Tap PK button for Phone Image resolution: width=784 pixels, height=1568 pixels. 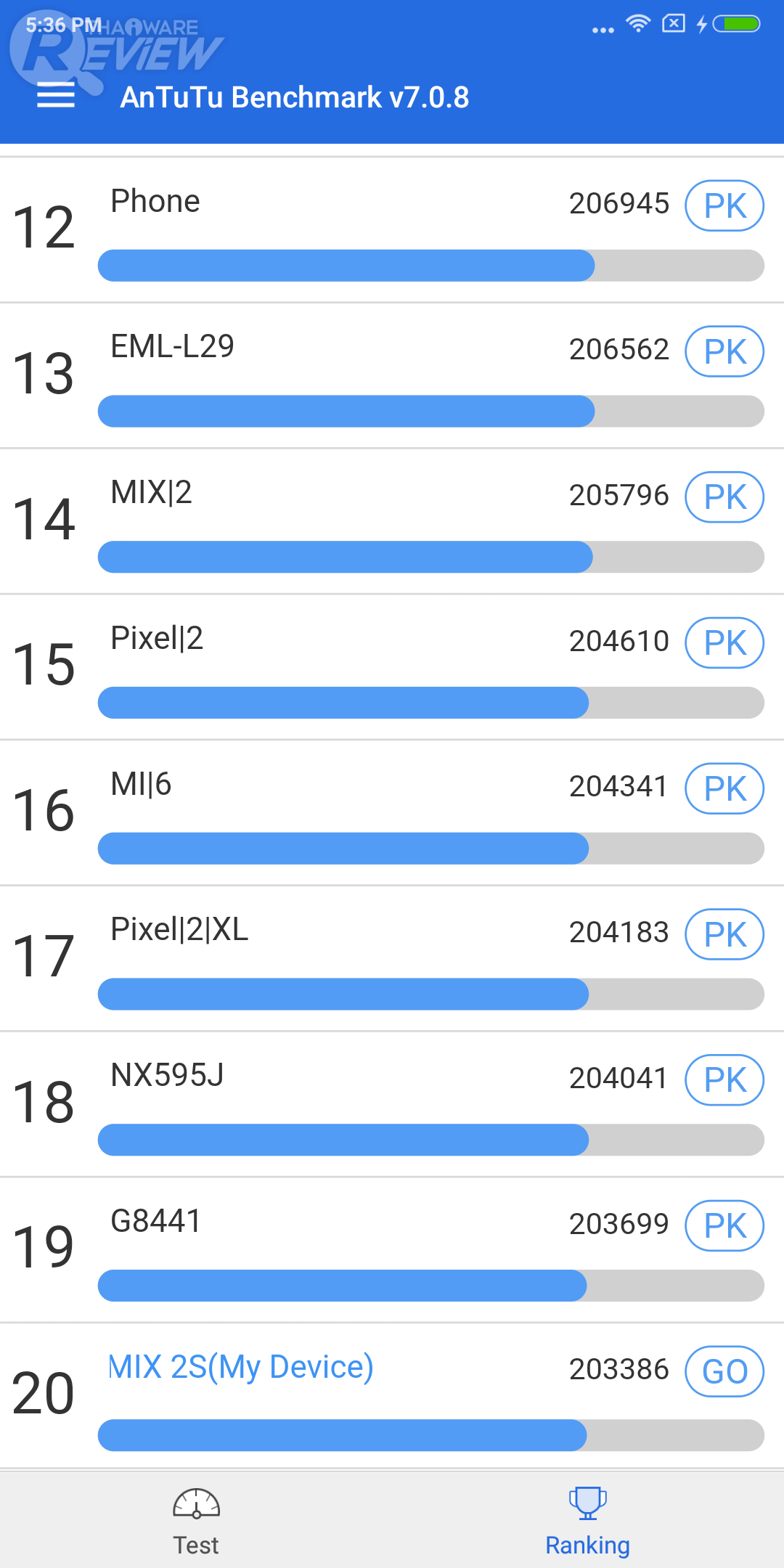point(724,206)
